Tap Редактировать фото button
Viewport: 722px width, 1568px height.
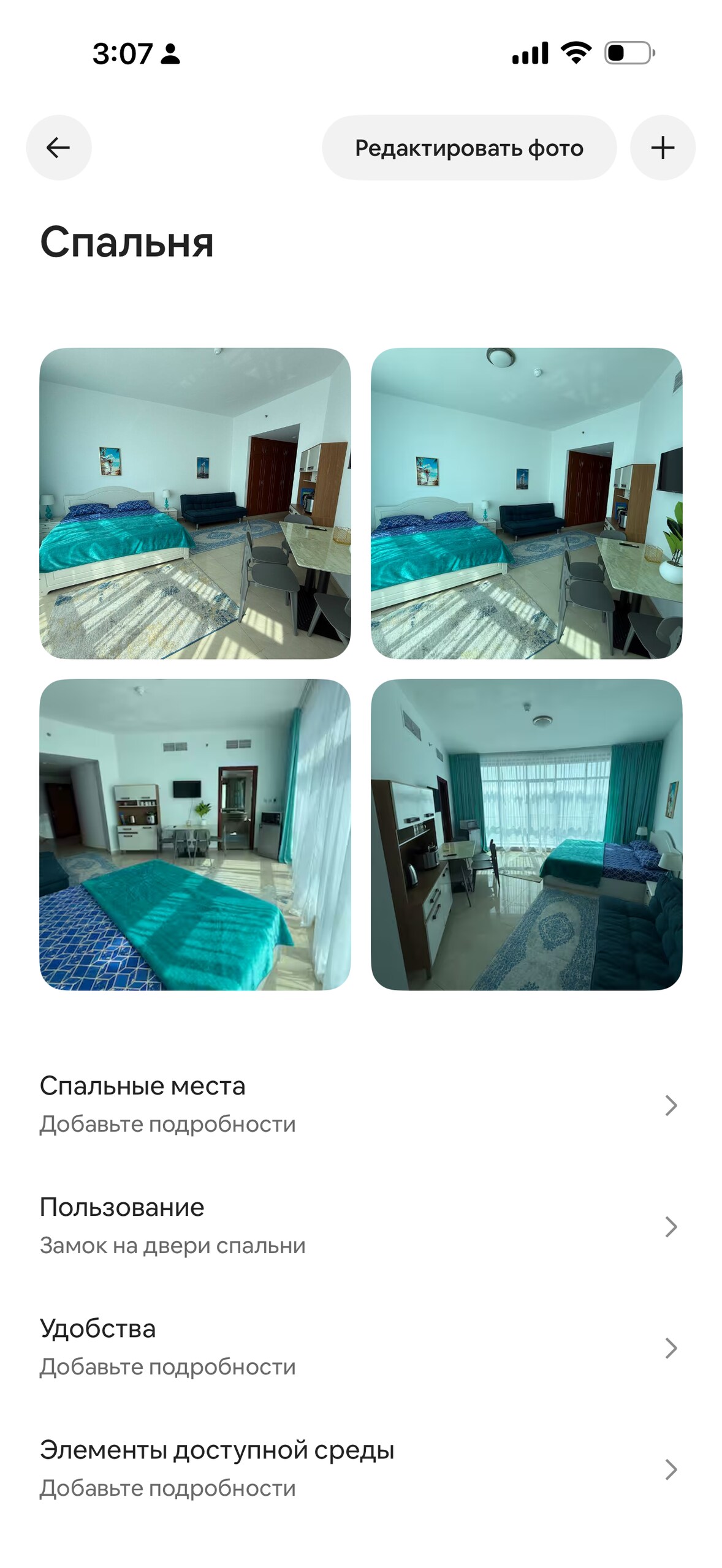[469, 148]
